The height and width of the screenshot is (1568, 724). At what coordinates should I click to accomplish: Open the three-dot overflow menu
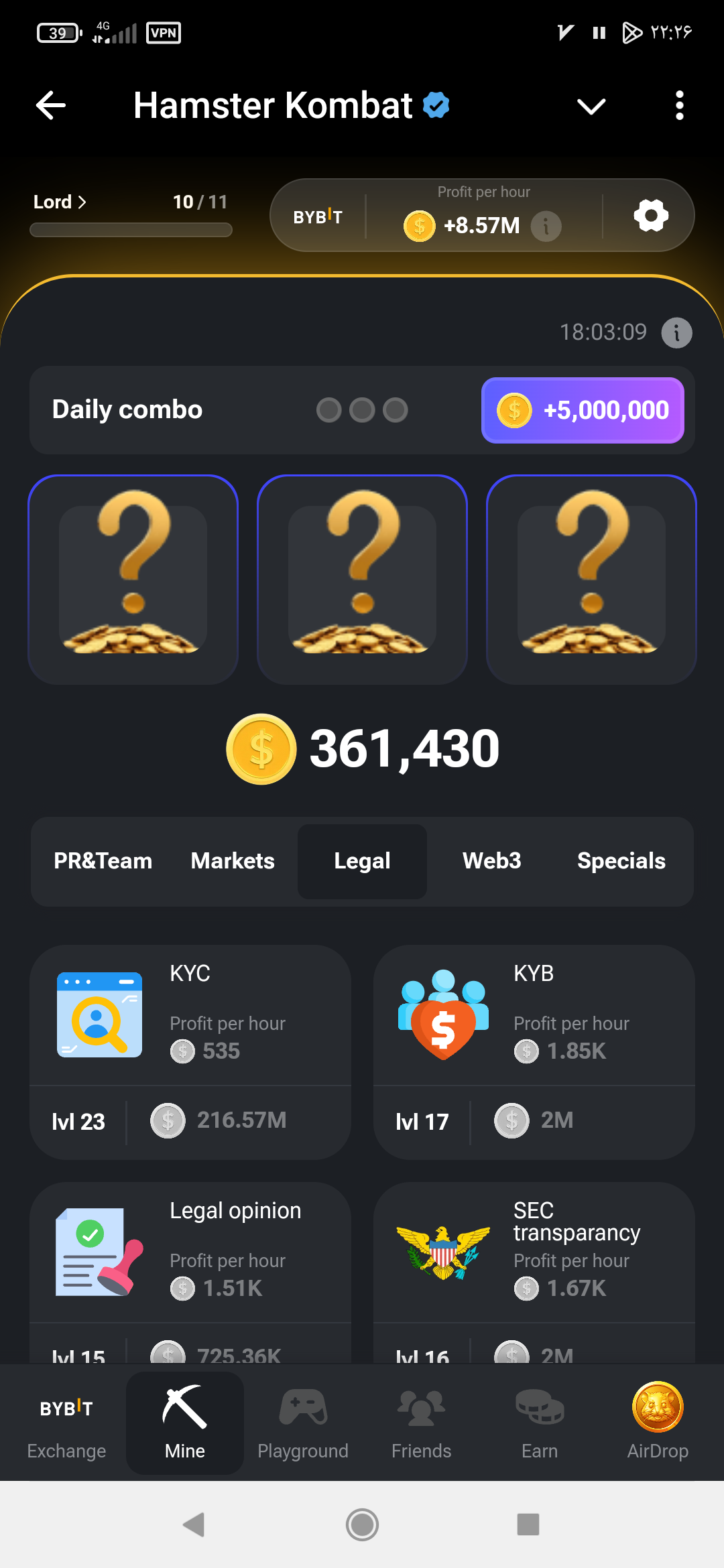click(679, 105)
